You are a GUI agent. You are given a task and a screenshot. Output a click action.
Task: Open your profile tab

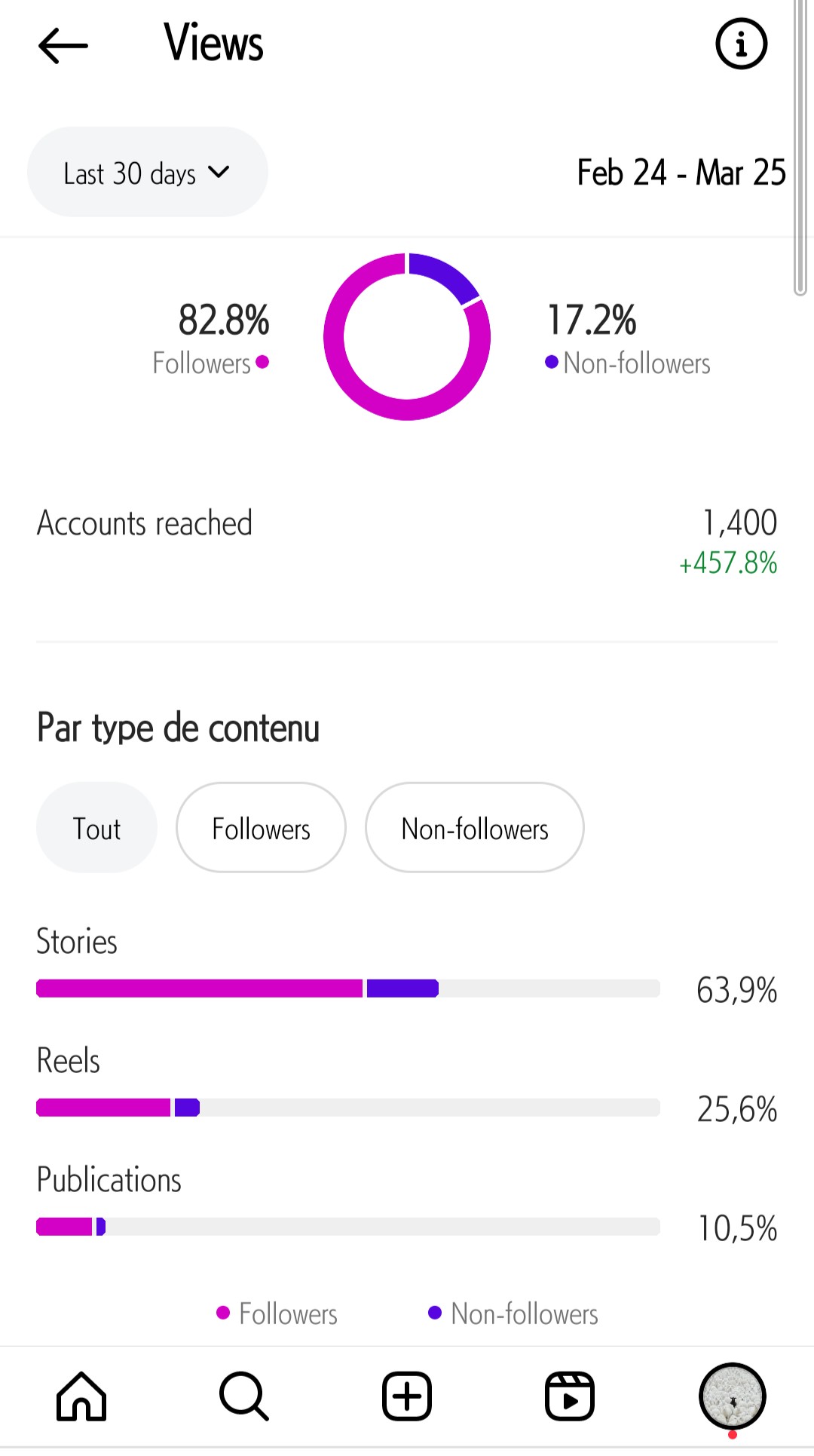coord(733,1396)
